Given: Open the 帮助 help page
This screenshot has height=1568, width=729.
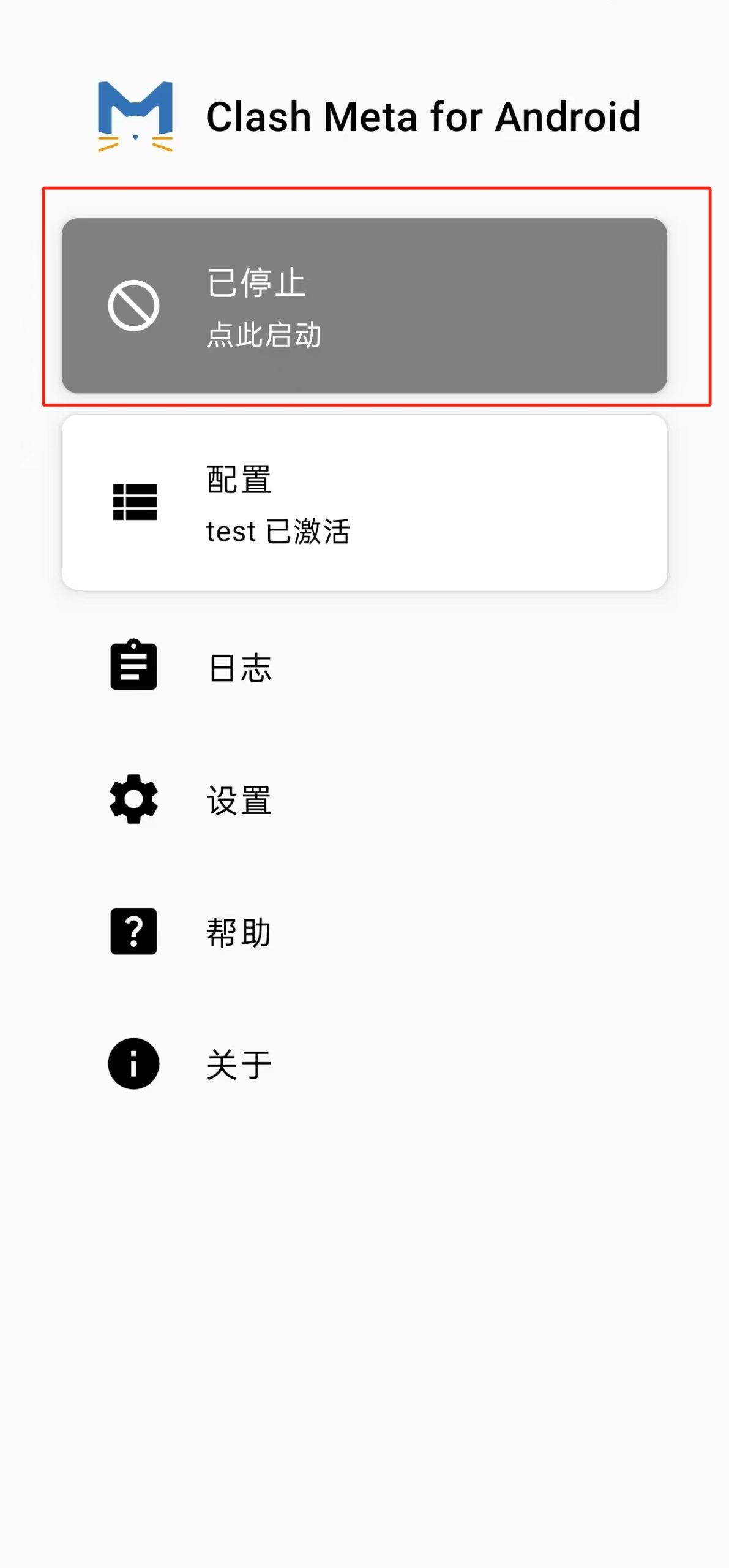Looking at the screenshot, I should click(x=239, y=932).
